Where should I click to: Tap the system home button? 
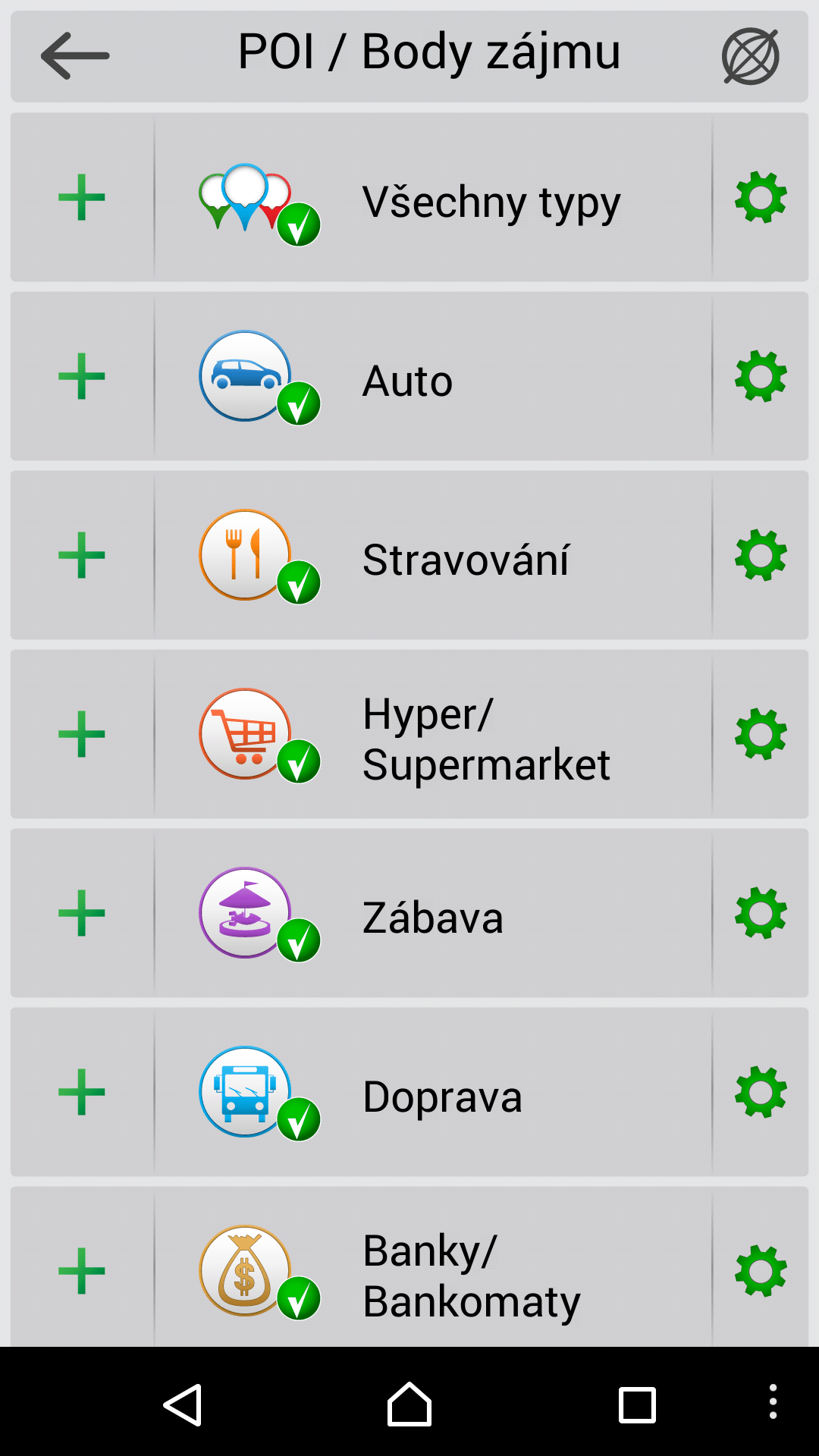[x=409, y=1404]
